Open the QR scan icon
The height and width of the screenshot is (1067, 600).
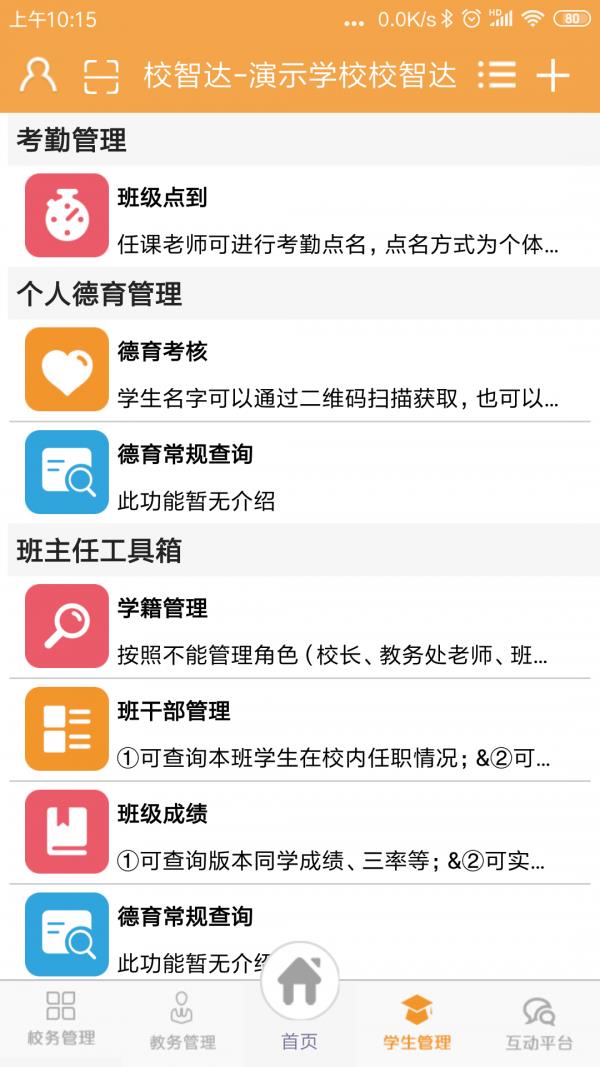click(x=101, y=75)
